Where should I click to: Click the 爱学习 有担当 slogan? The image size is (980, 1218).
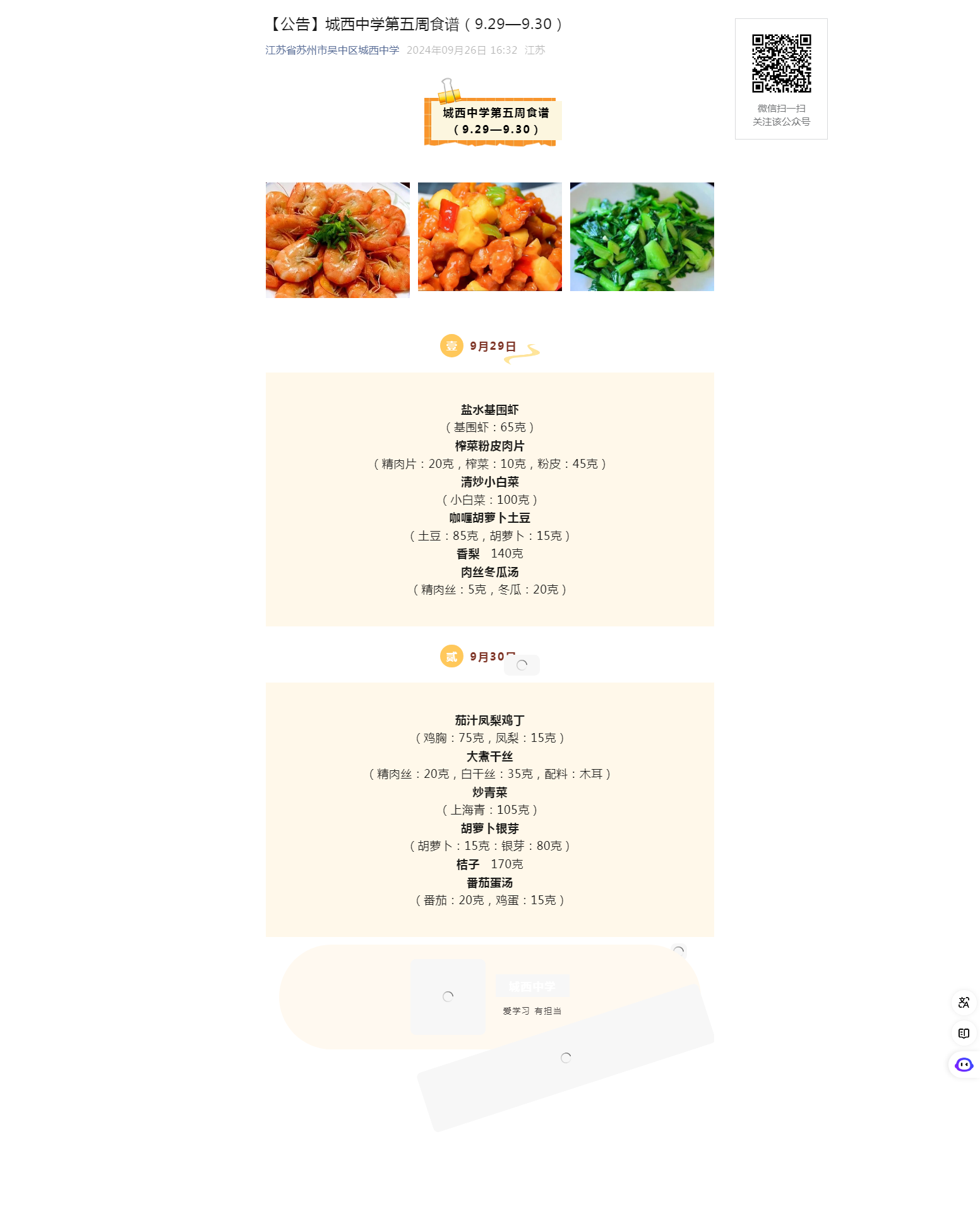click(x=534, y=1010)
